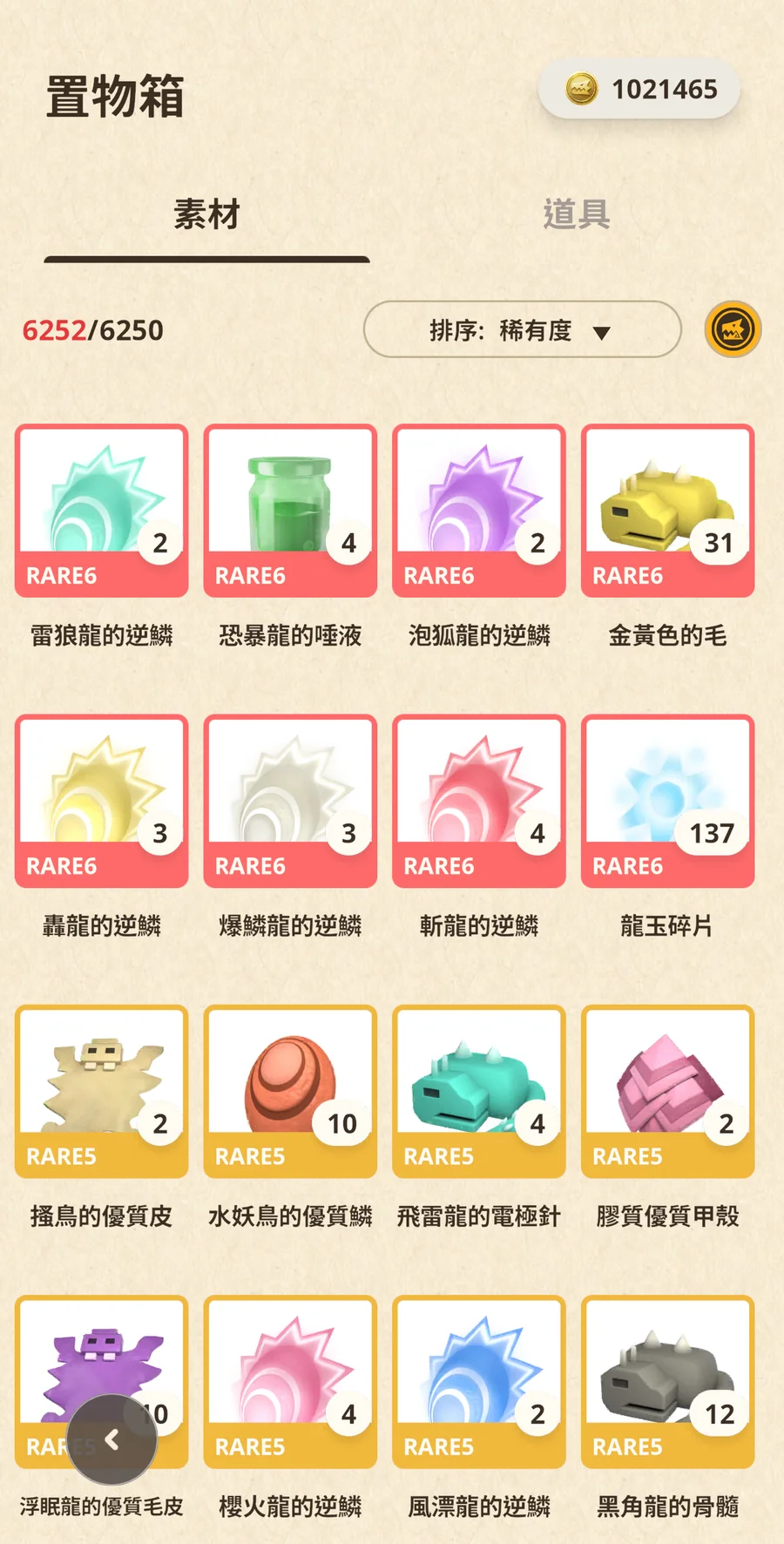View the 泡狐龍的逆鱗 material
The height and width of the screenshot is (1544, 784).
479,511
